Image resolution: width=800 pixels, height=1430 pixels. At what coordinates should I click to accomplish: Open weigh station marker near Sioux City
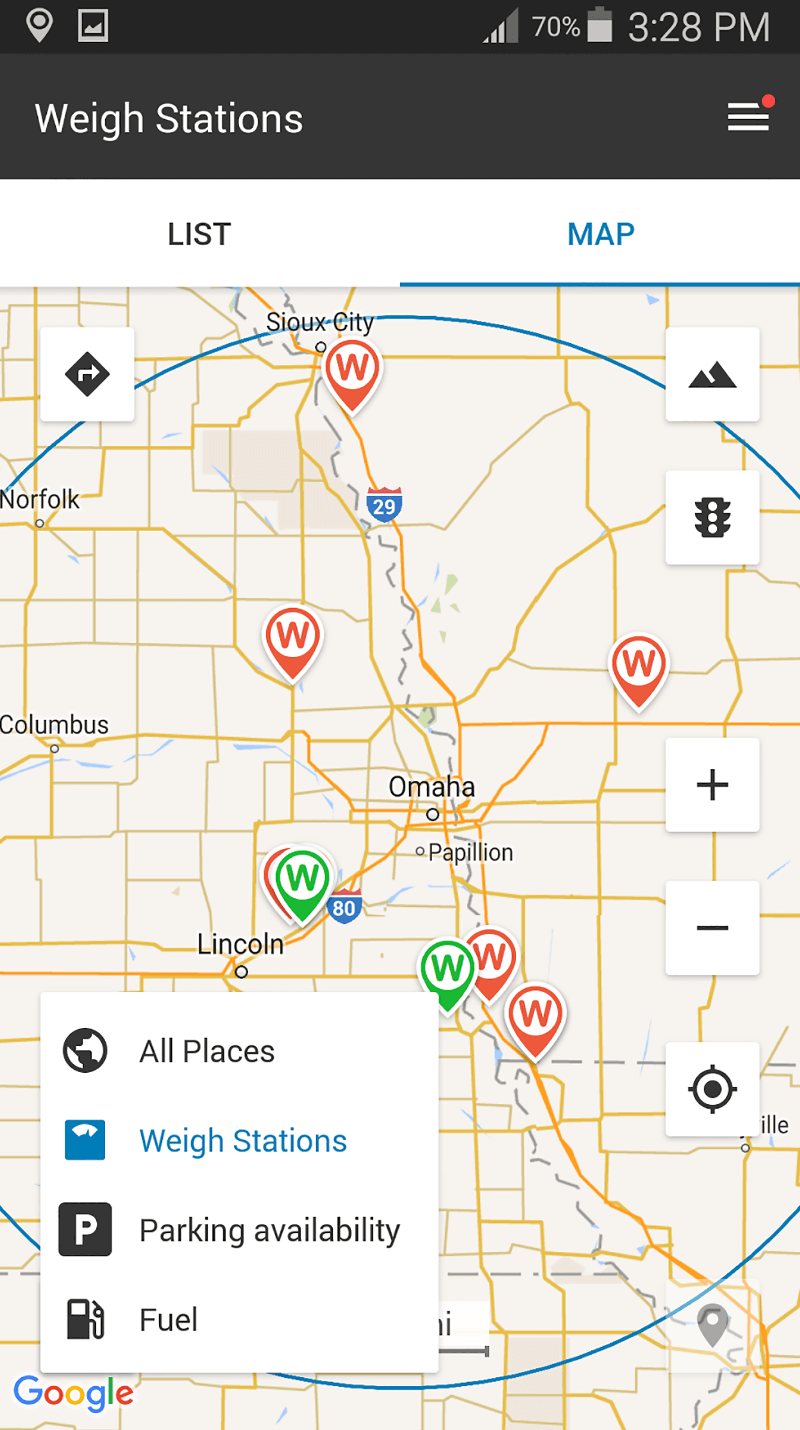(x=353, y=373)
